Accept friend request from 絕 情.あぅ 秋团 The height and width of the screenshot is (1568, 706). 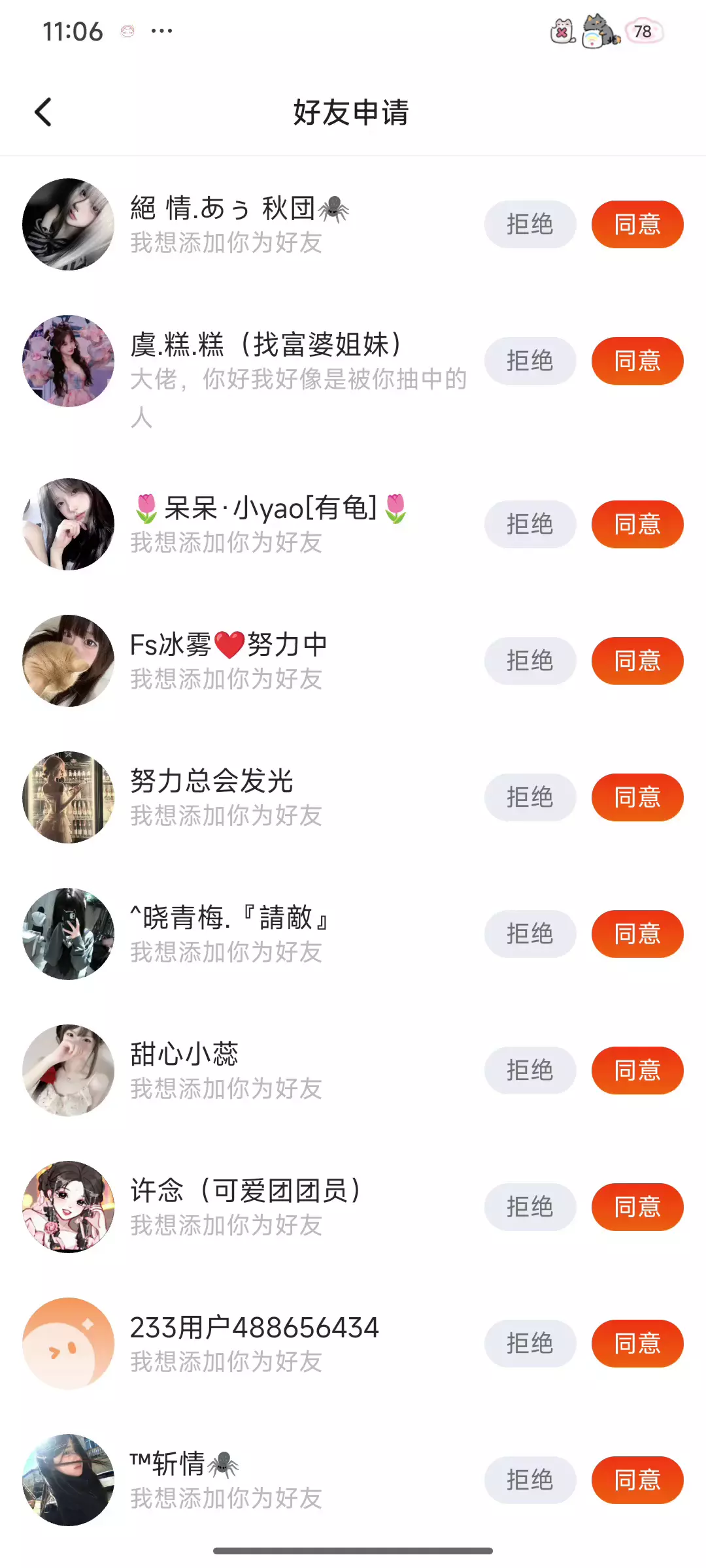[637, 224]
